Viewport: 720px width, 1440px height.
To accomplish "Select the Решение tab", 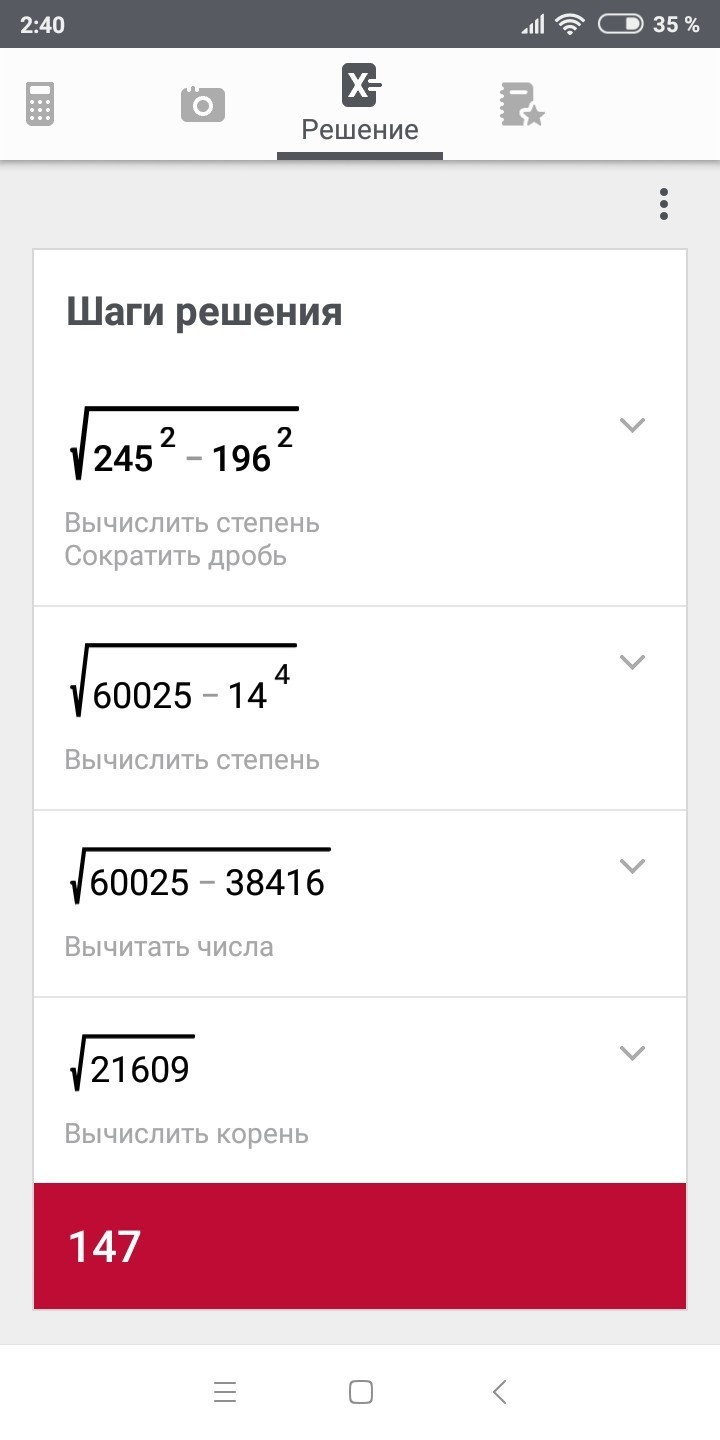I will (360, 104).
